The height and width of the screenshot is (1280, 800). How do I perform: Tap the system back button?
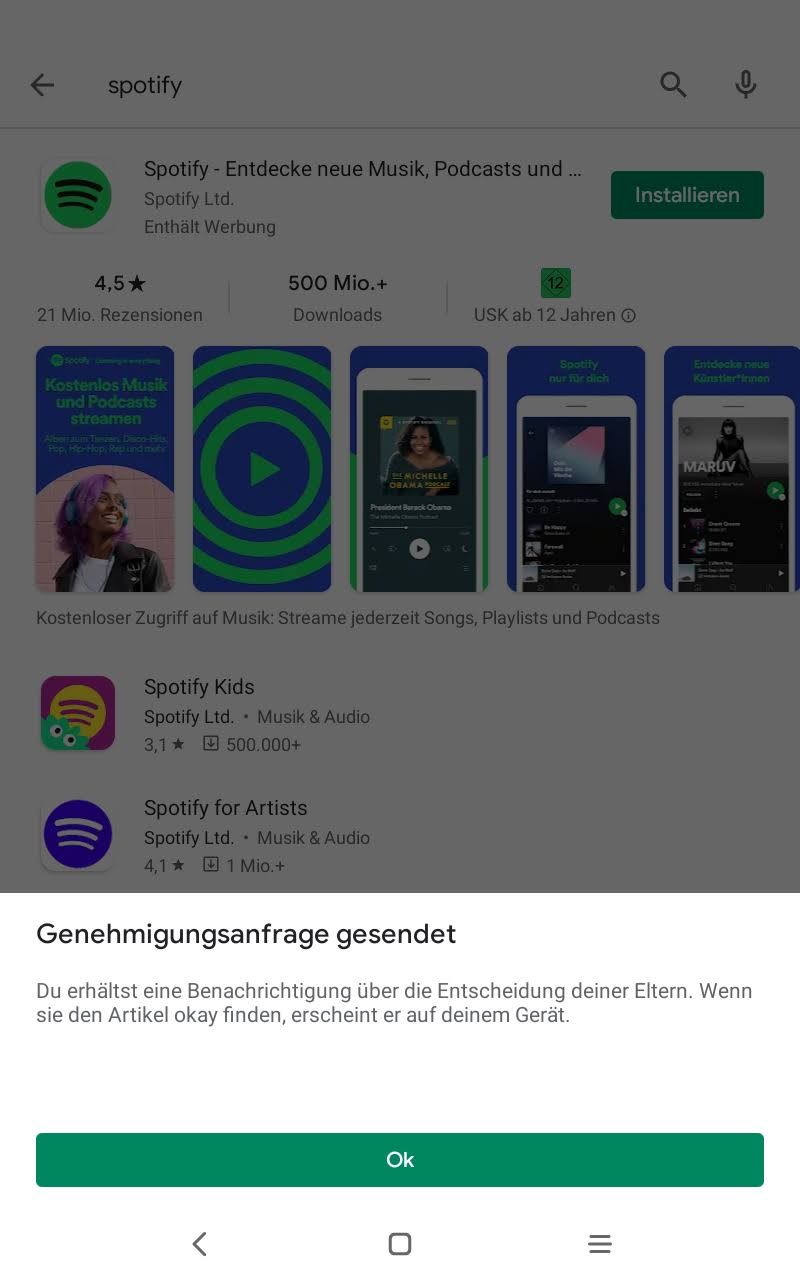[199, 1244]
